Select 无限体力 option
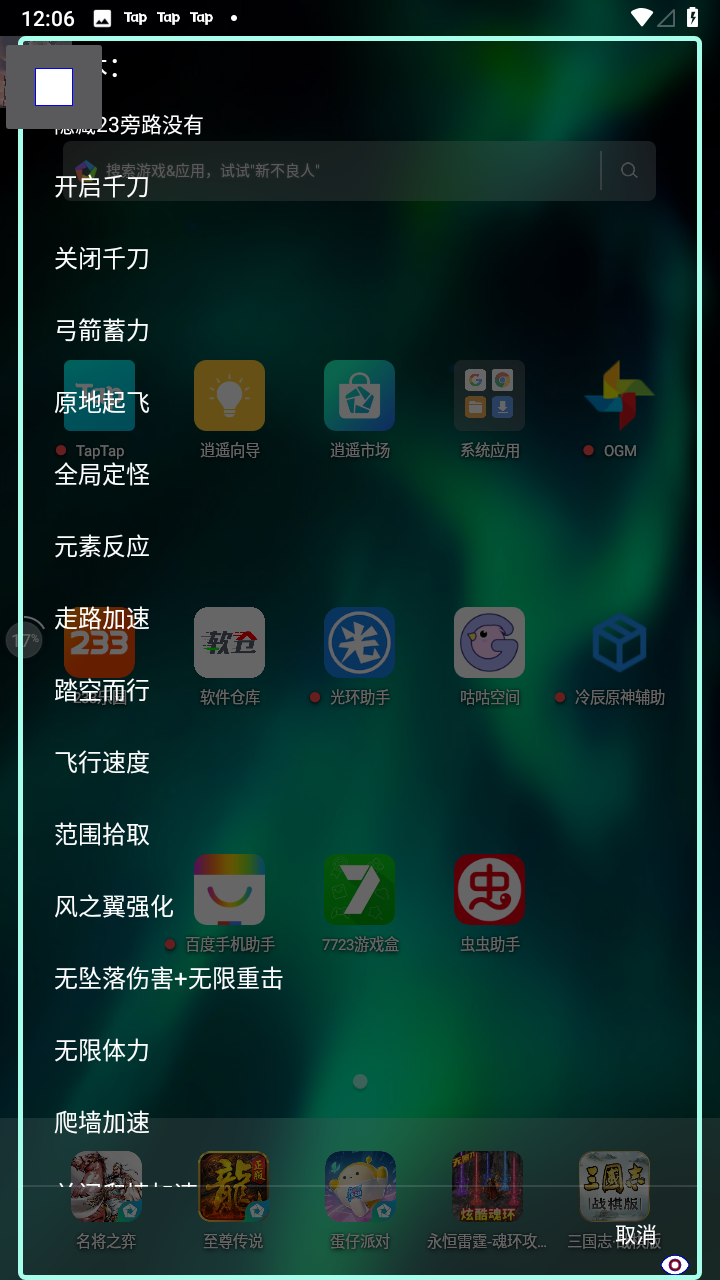 (102, 1051)
